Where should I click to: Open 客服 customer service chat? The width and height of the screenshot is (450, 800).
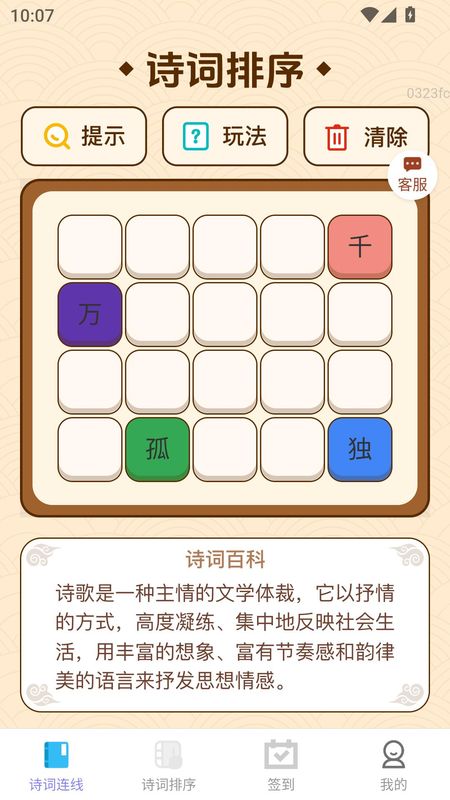(x=412, y=175)
